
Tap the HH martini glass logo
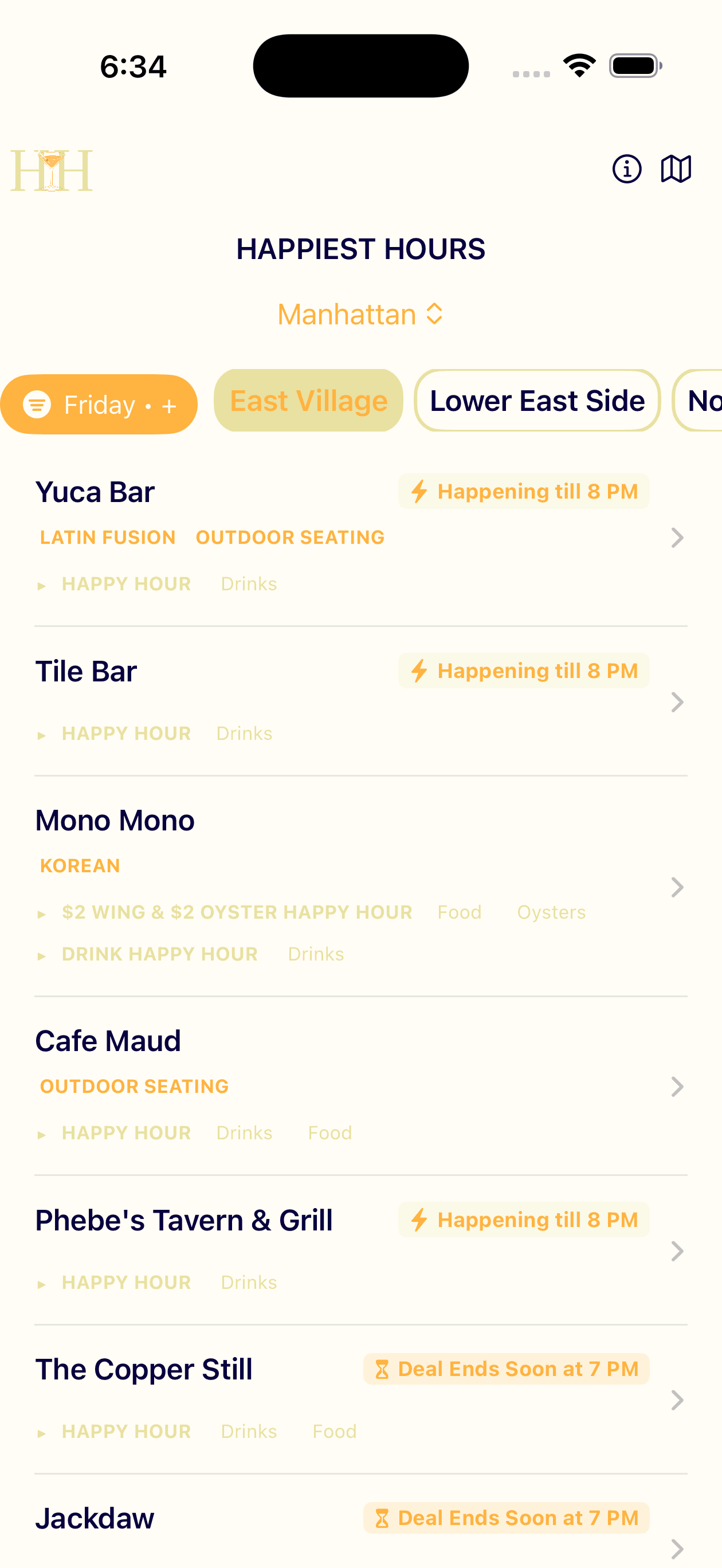[52, 169]
